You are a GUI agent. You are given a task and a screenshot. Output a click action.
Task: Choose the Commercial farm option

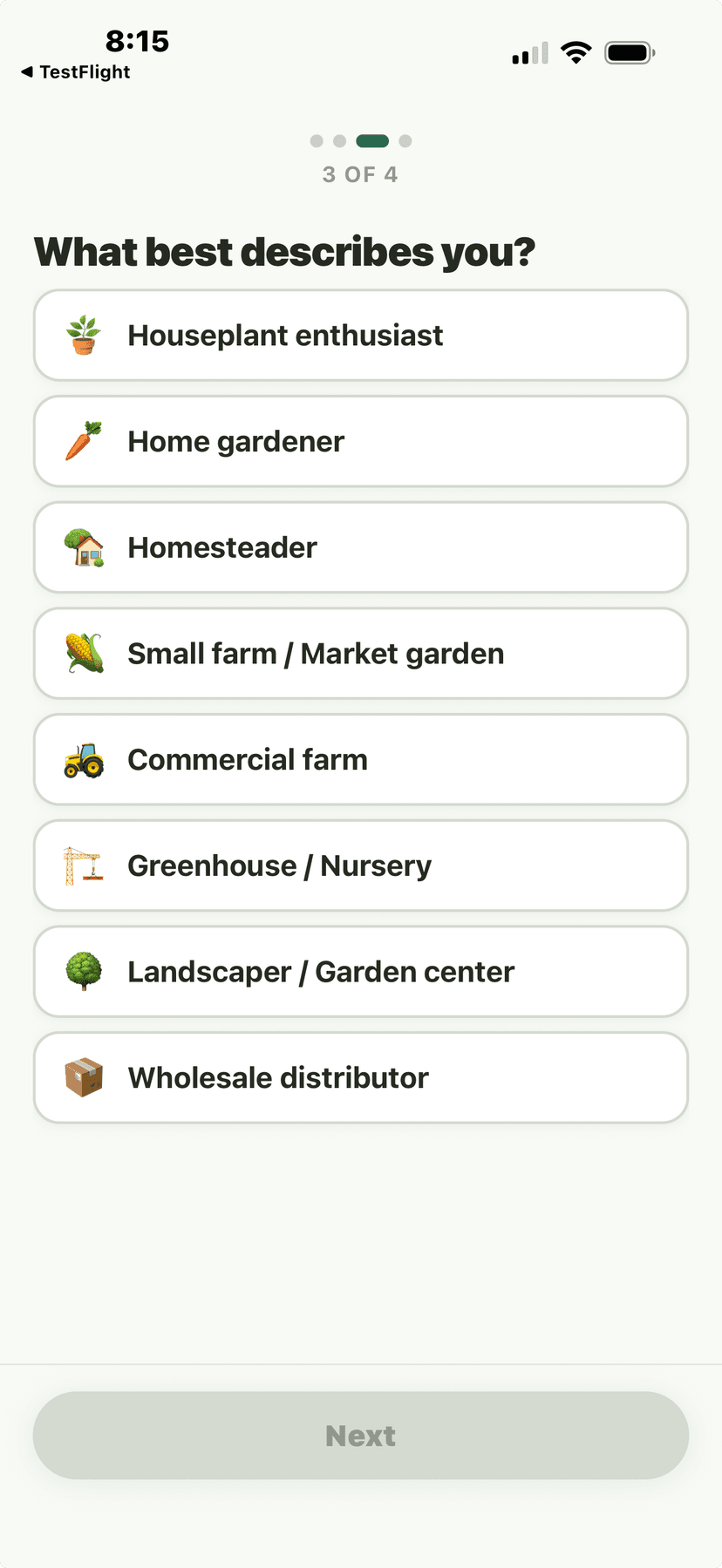(x=361, y=760)
